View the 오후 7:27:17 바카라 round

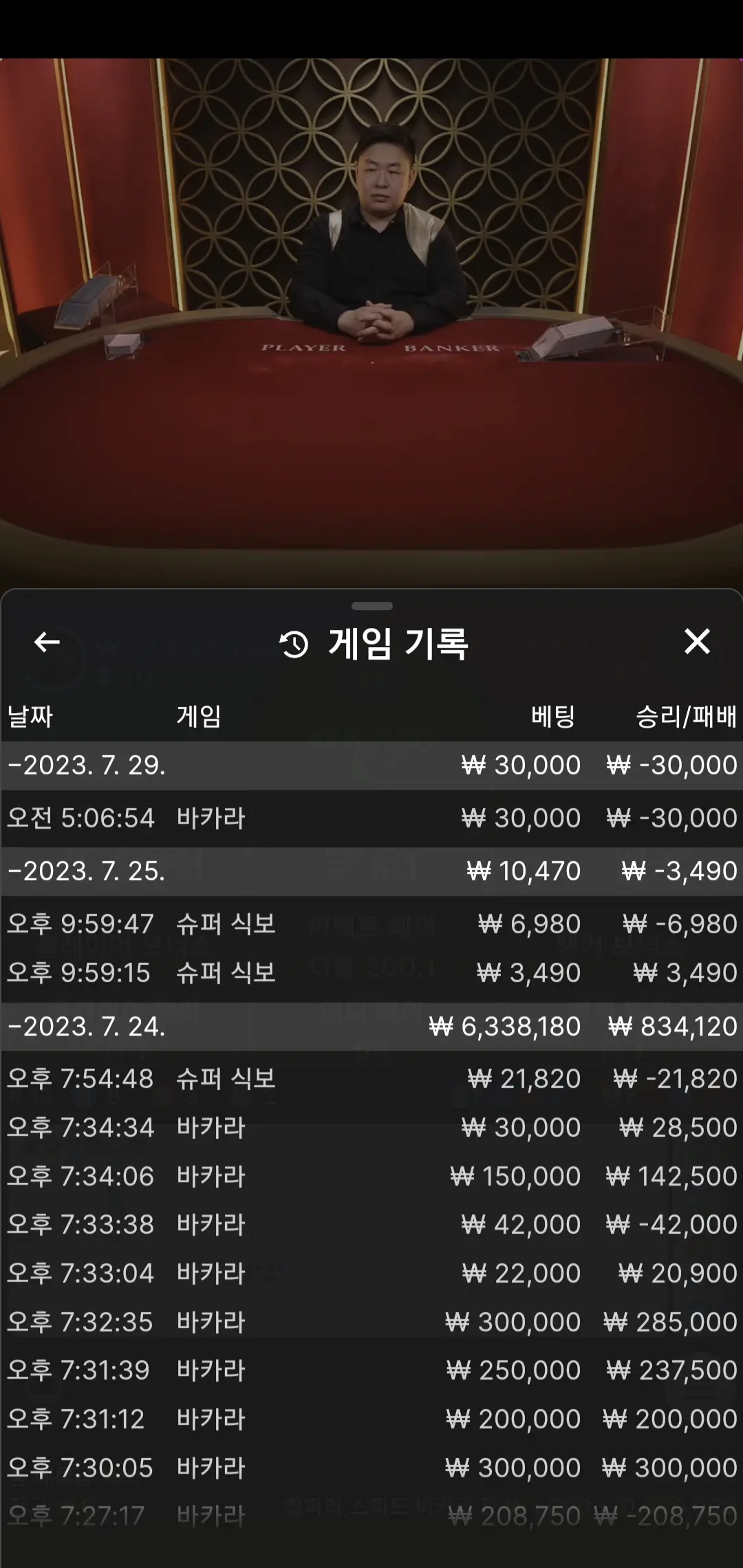(x=371, y=1516)
